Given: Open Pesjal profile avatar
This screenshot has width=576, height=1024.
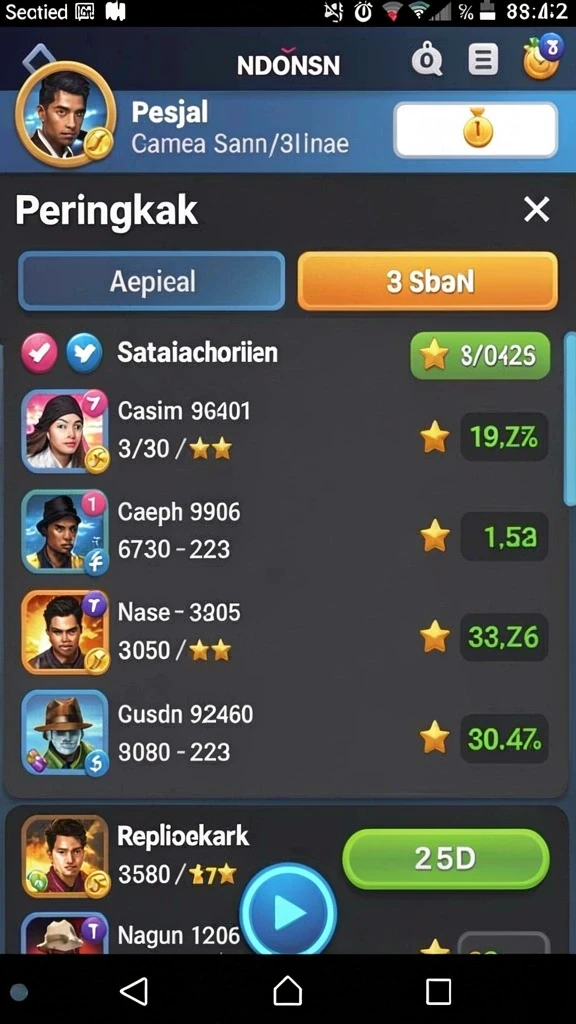Looking at the screenshot, I should click(65, 115).
